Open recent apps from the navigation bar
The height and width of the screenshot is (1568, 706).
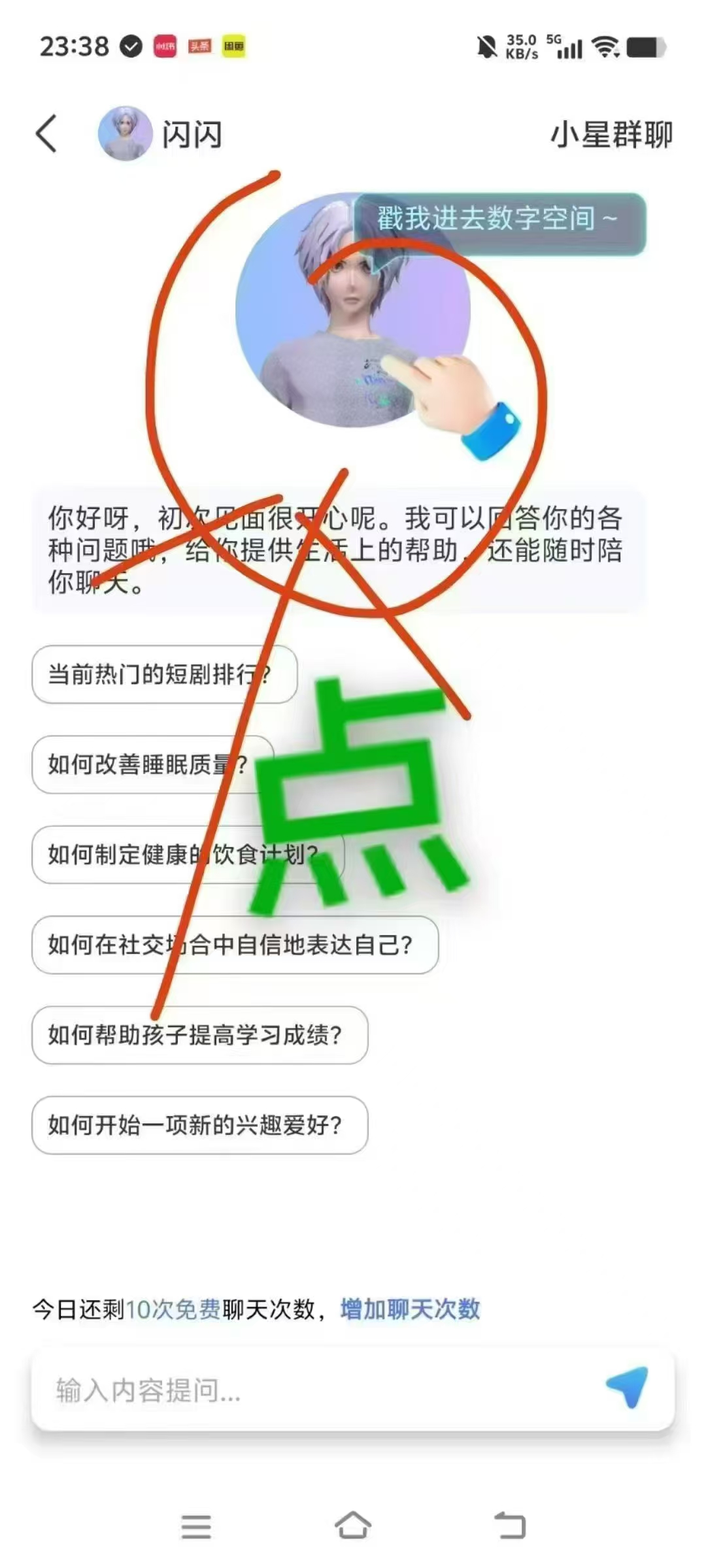point(196,1527)
